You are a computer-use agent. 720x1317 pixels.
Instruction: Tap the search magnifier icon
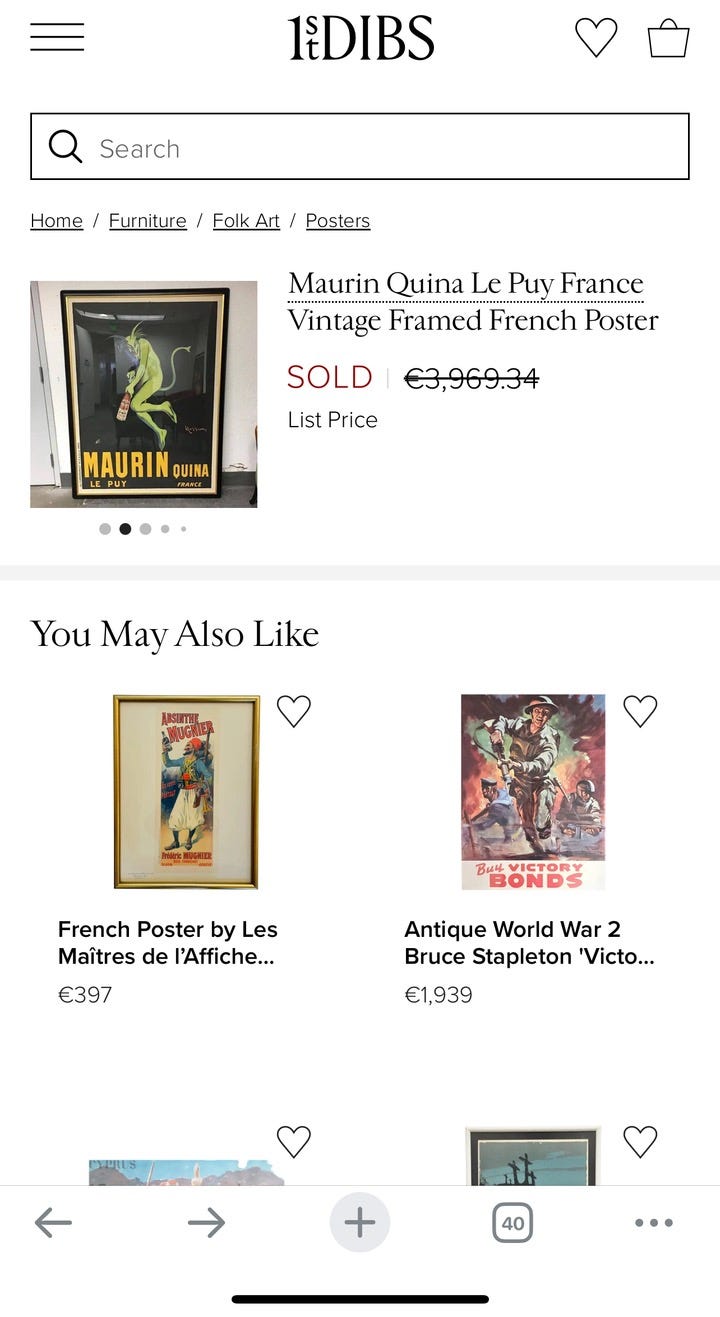[x=64, y=146]
